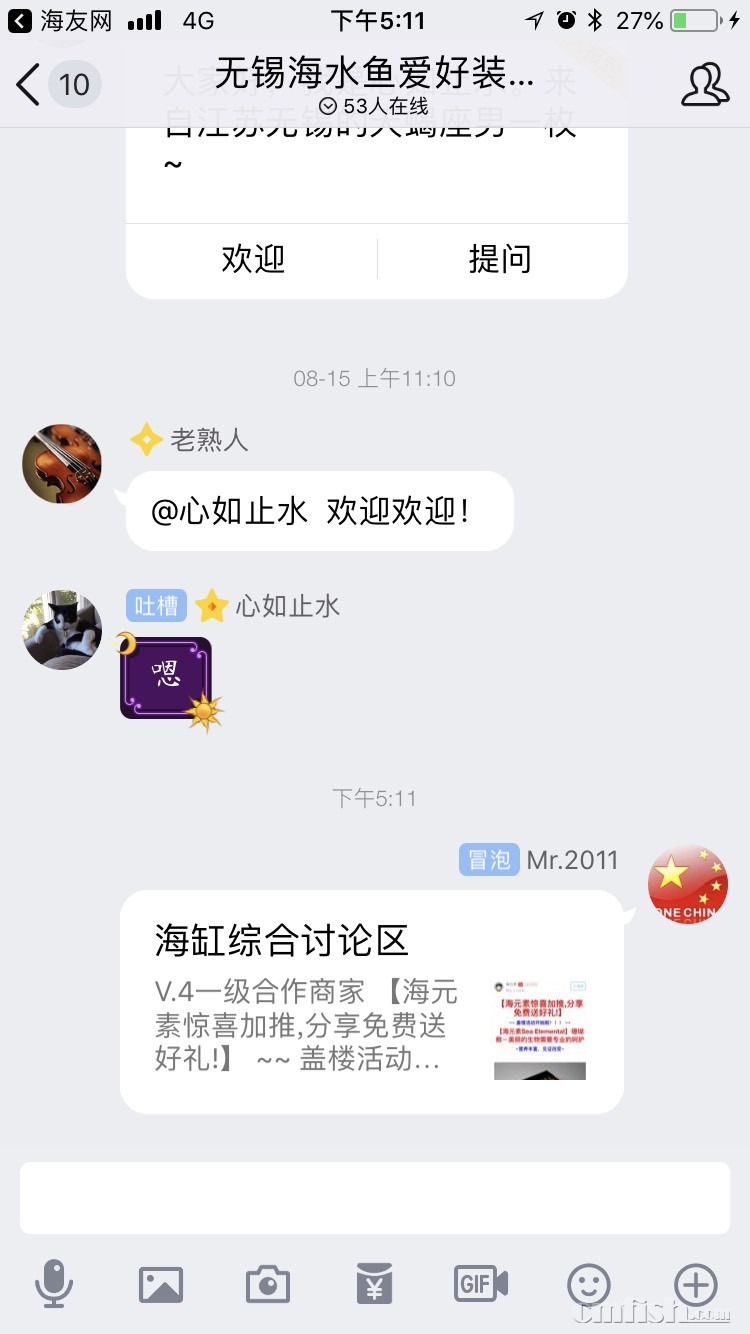The width and height of the screenshot is (750, 1334).
Task: Open the GIF video recorder
Action: tap(481, 1283)
